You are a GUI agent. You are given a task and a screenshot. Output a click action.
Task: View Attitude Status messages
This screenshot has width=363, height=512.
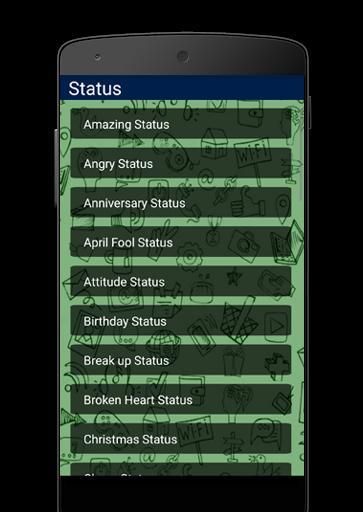[x=181, y=281]
